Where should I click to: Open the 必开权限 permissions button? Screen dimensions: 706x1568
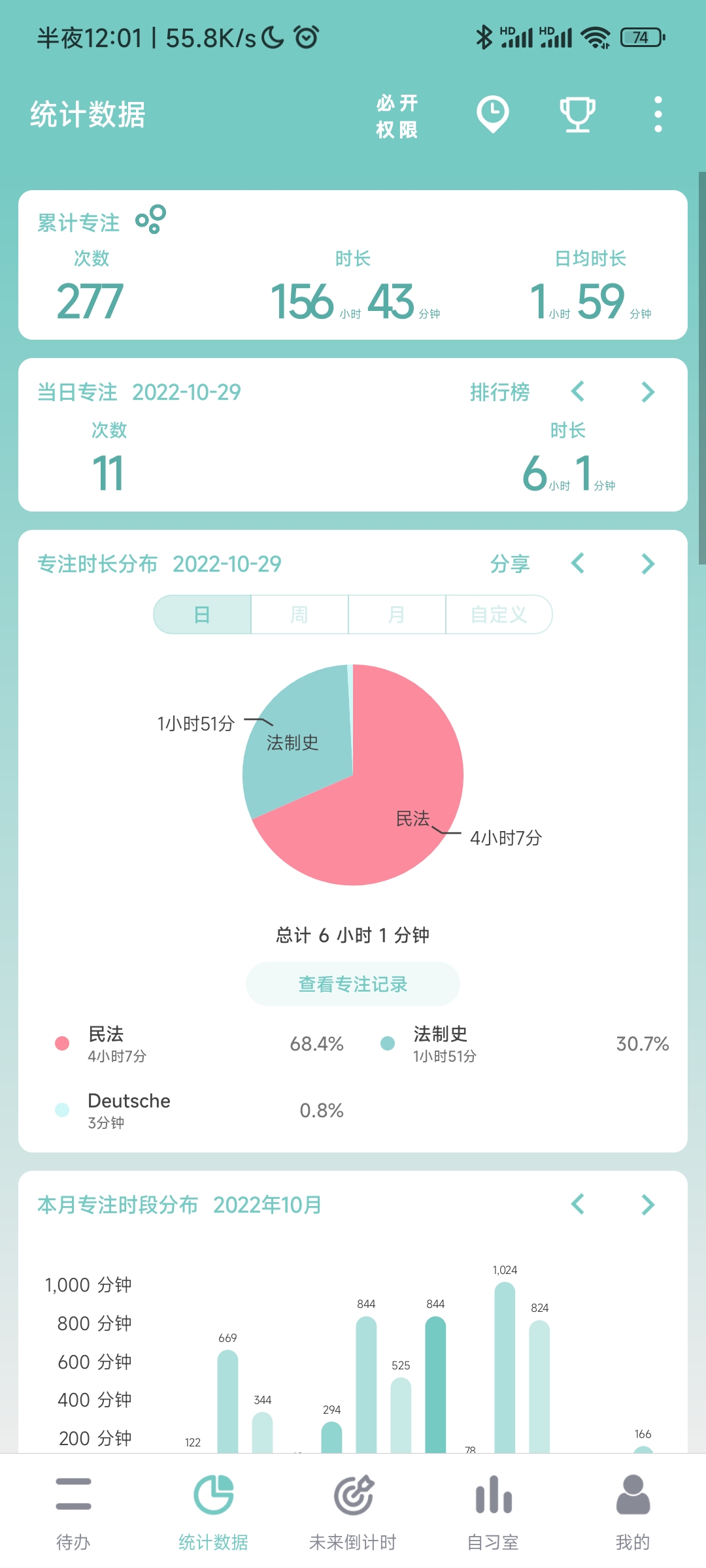[397, 116]
